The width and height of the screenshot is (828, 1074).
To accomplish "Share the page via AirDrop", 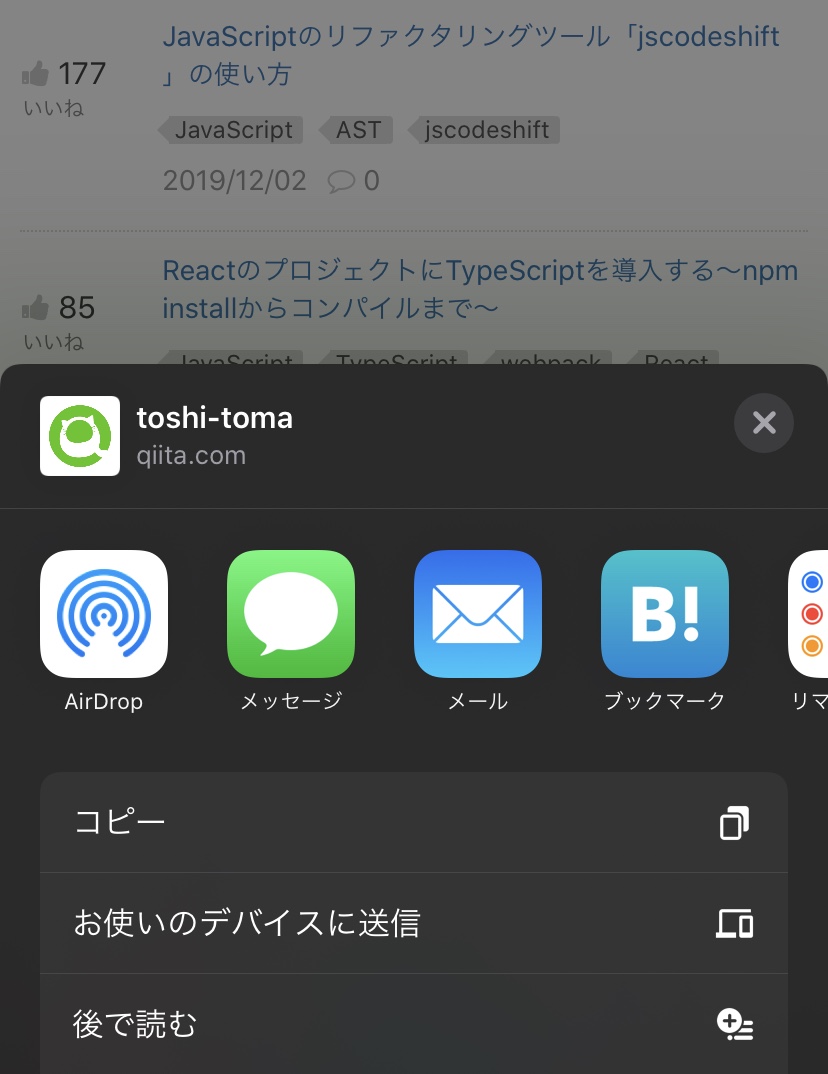I will [104, 614].
